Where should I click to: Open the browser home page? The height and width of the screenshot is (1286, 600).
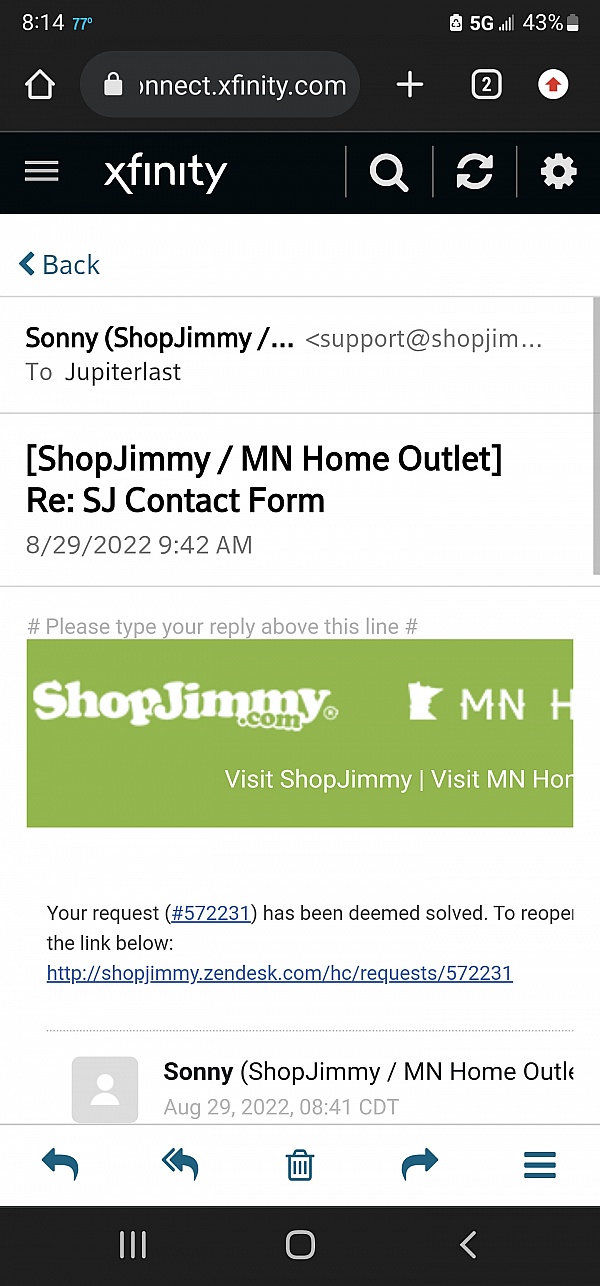(x=39, y=85)
